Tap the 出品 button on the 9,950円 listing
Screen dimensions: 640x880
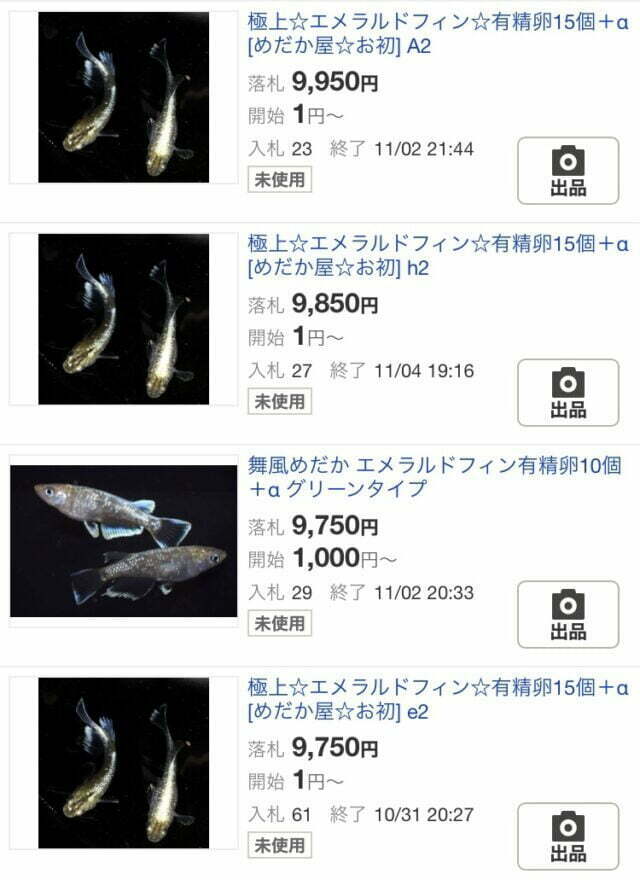[568, 171]
